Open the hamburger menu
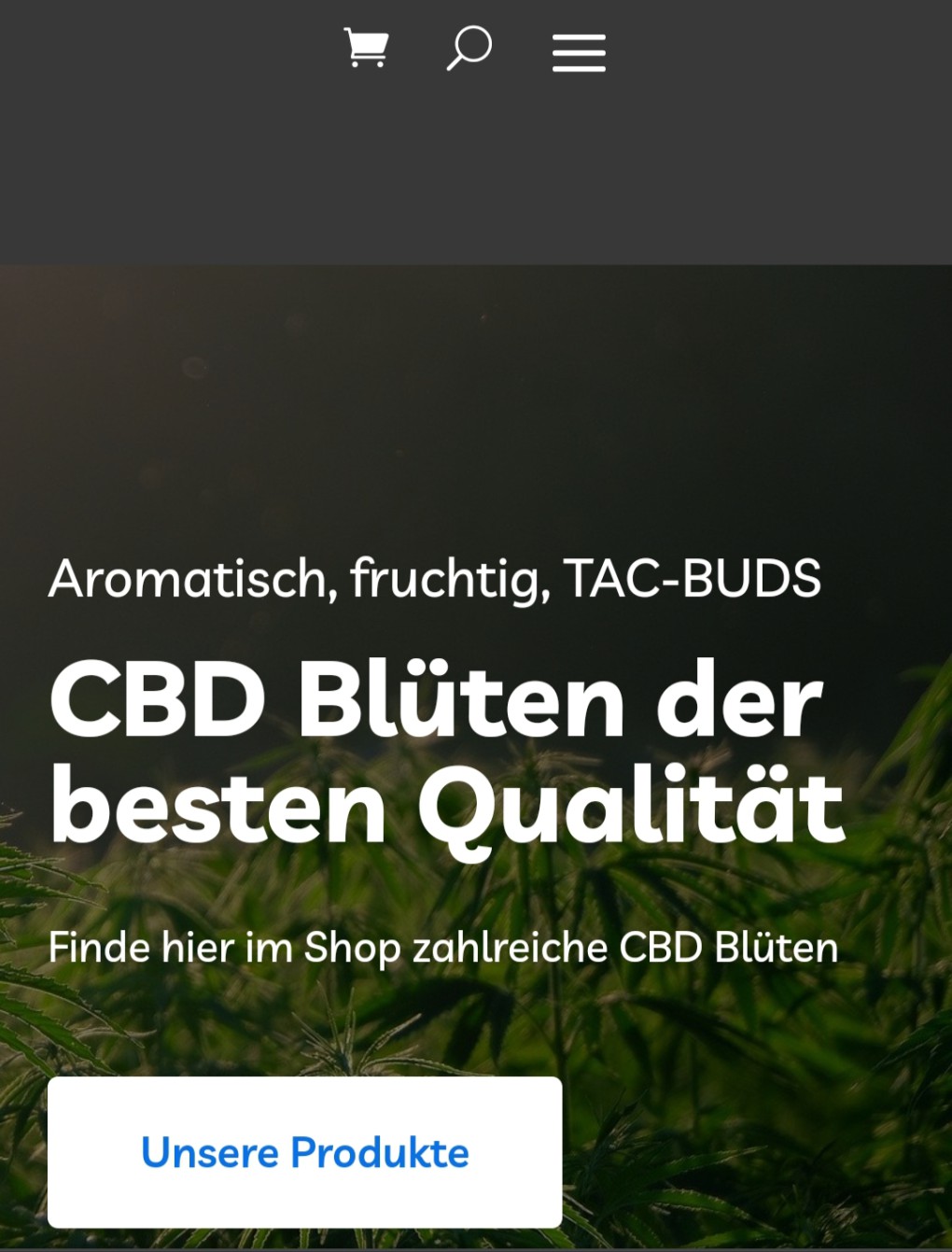The height and width of the screenshot is (1252, 952). (x=579, y=52)
